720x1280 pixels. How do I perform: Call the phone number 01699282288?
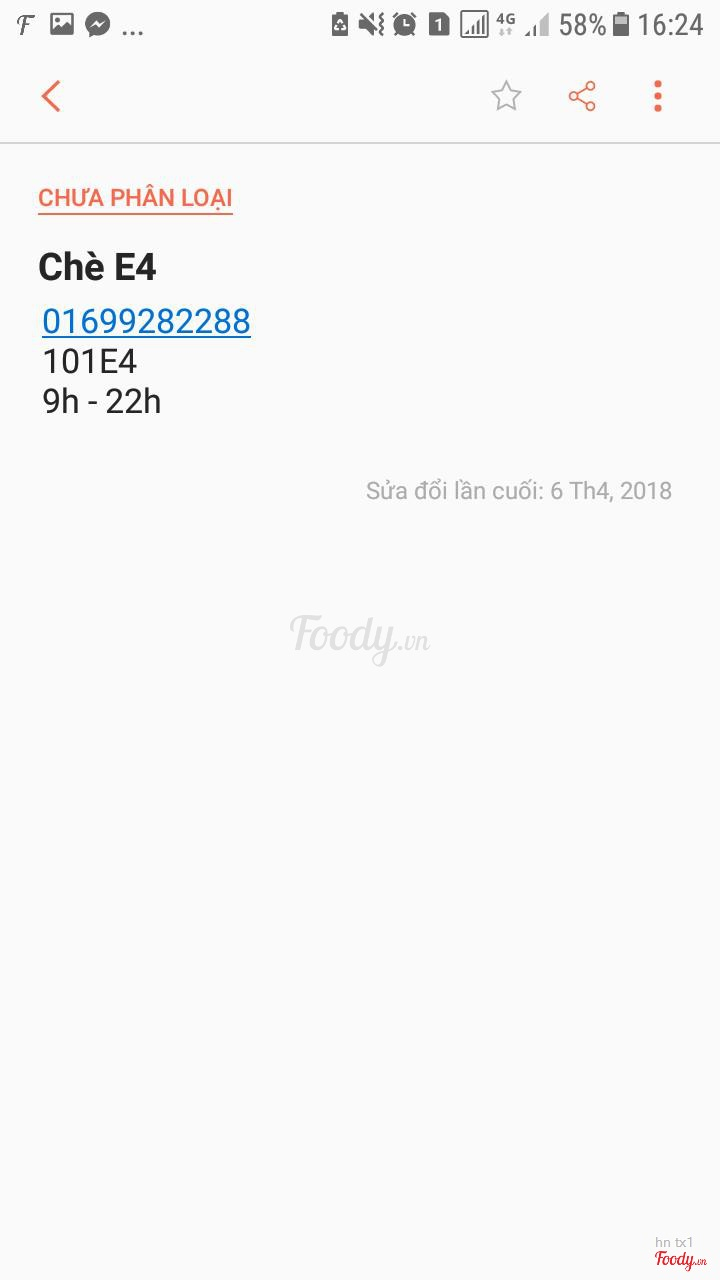coord(146,321)
